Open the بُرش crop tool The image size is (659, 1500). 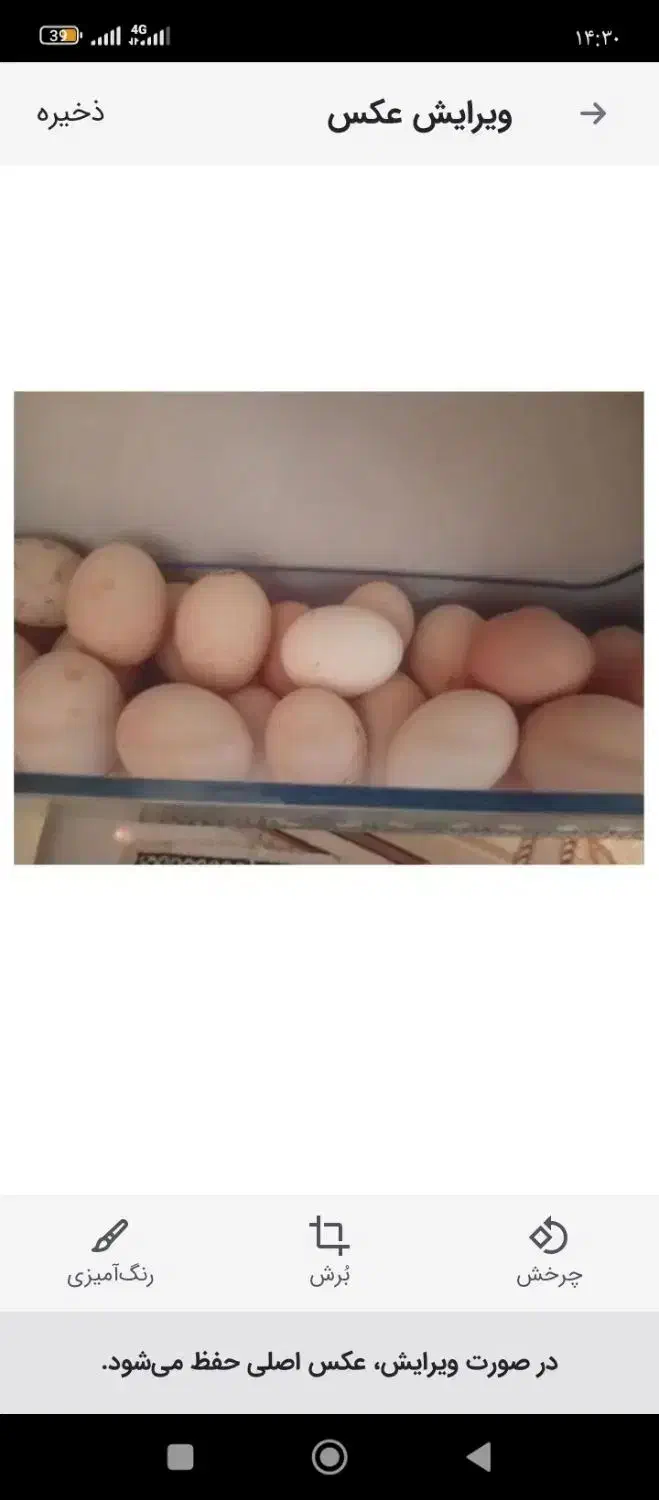click(329, 1250)
